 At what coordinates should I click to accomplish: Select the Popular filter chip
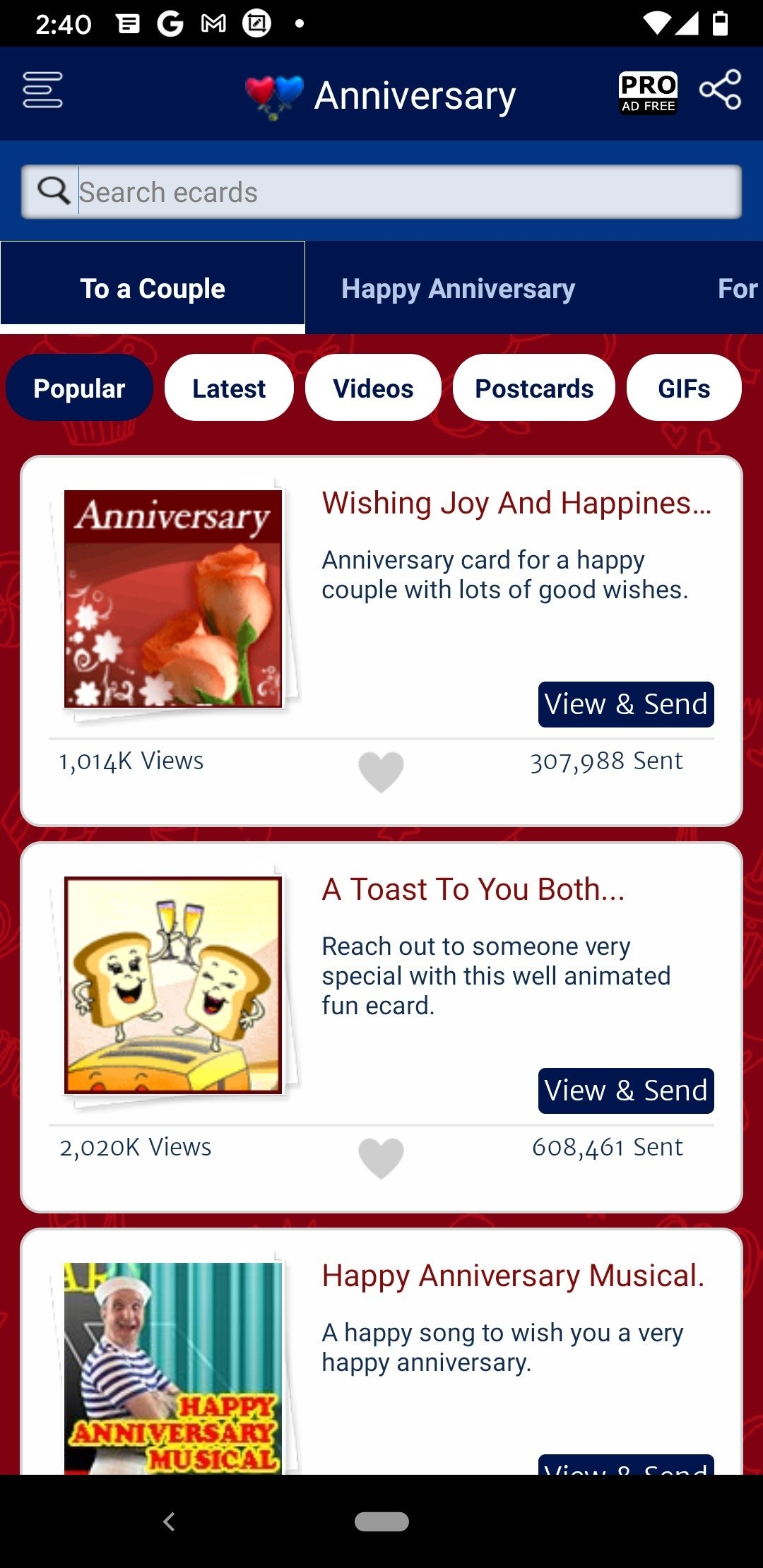click(x=79, y=388)
